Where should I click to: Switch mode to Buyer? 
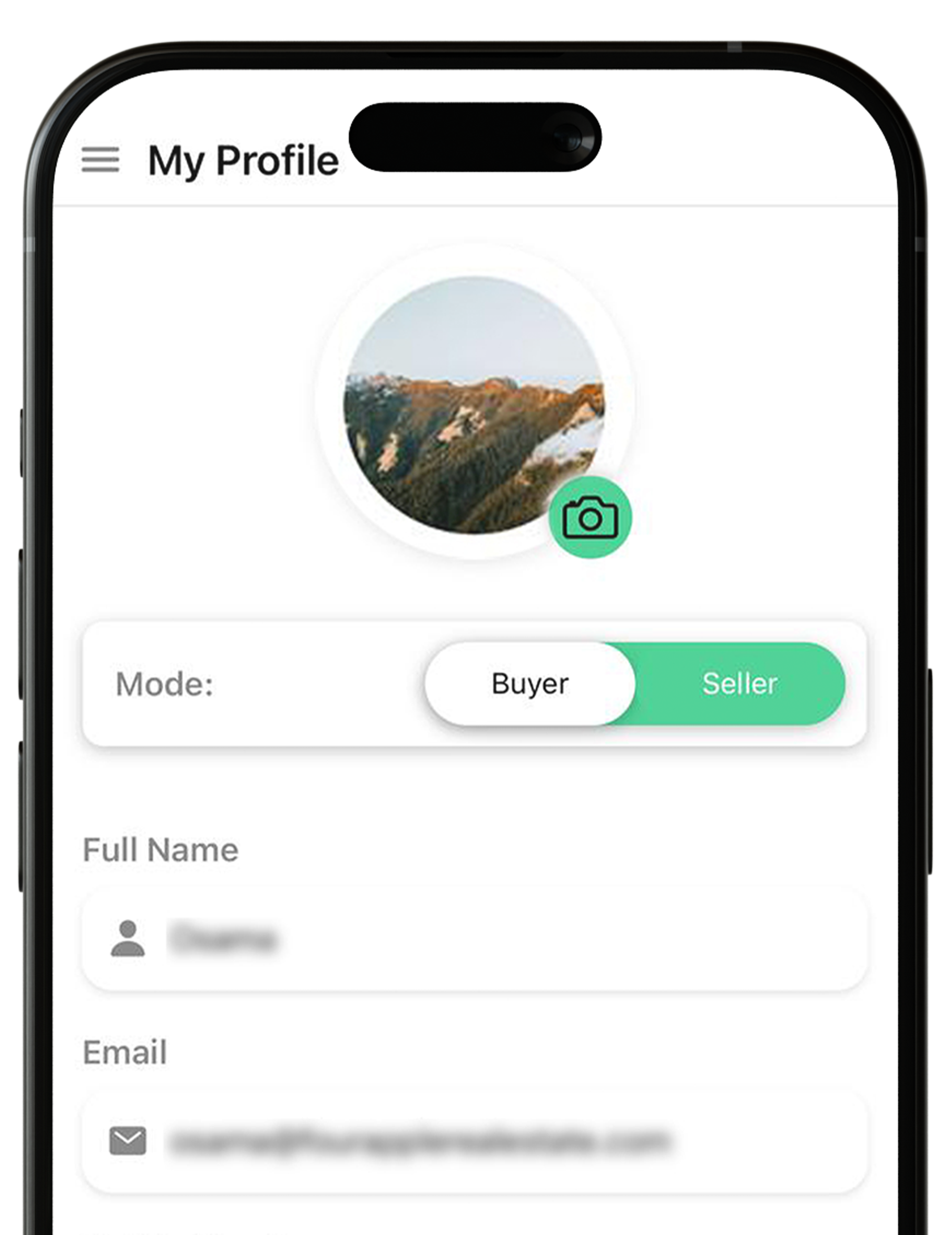pyautogui.click(x=529, y=684)
